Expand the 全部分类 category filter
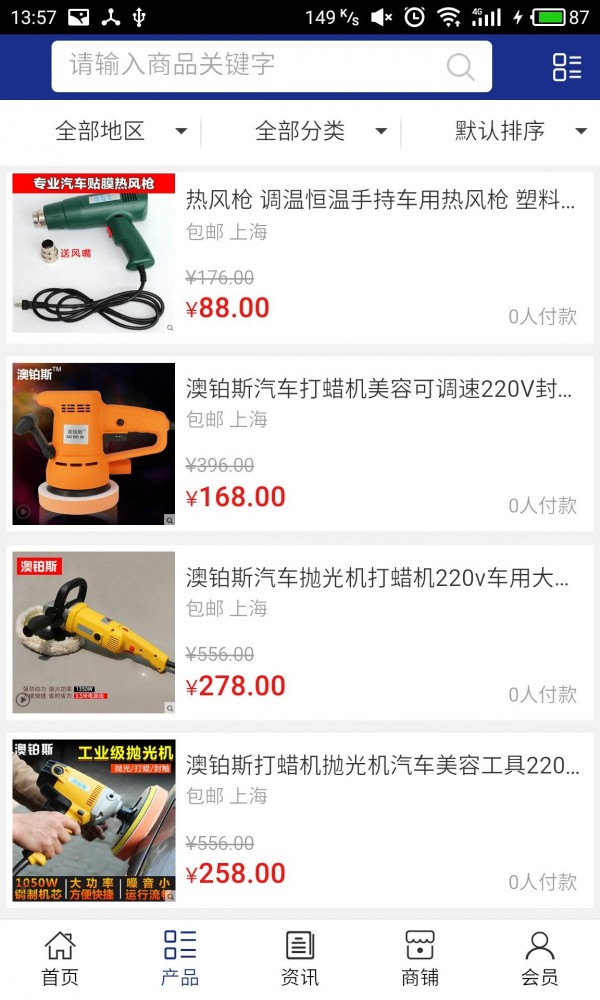600x1000 pixels. click(x=320, y=131)
